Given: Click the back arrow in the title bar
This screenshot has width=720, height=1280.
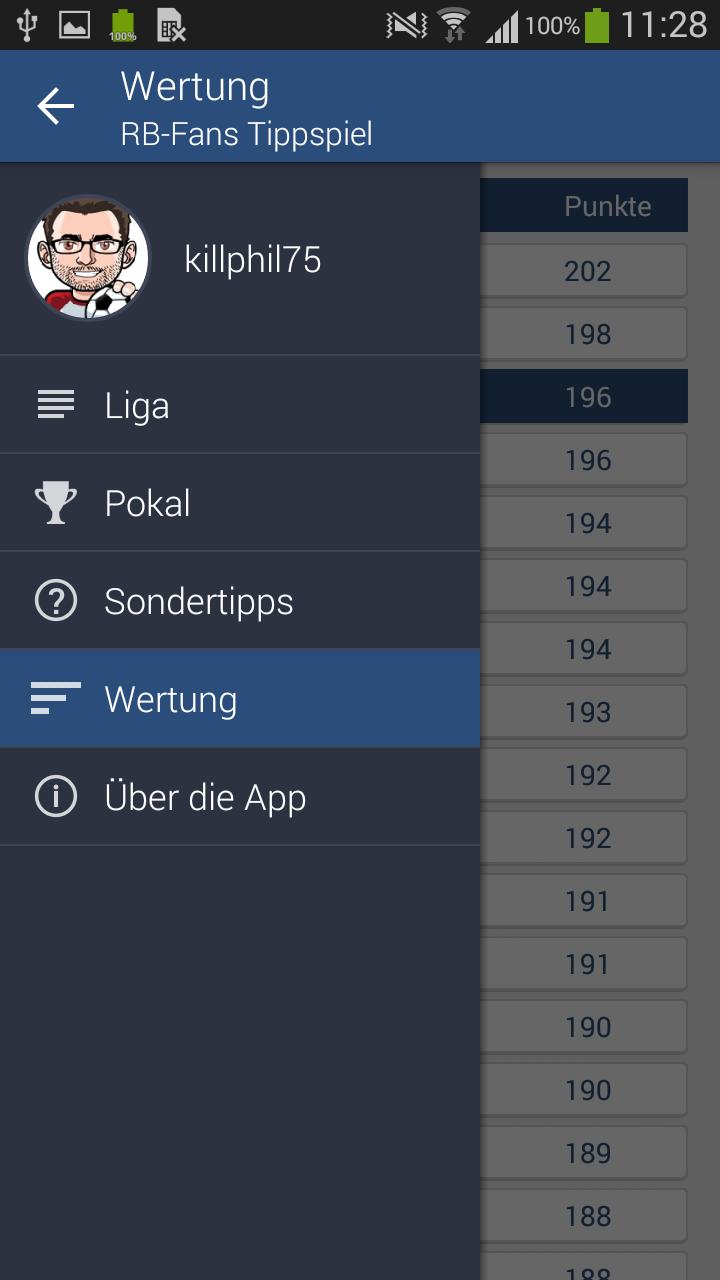Looking at the screenshot, I should tap(55, 106).
